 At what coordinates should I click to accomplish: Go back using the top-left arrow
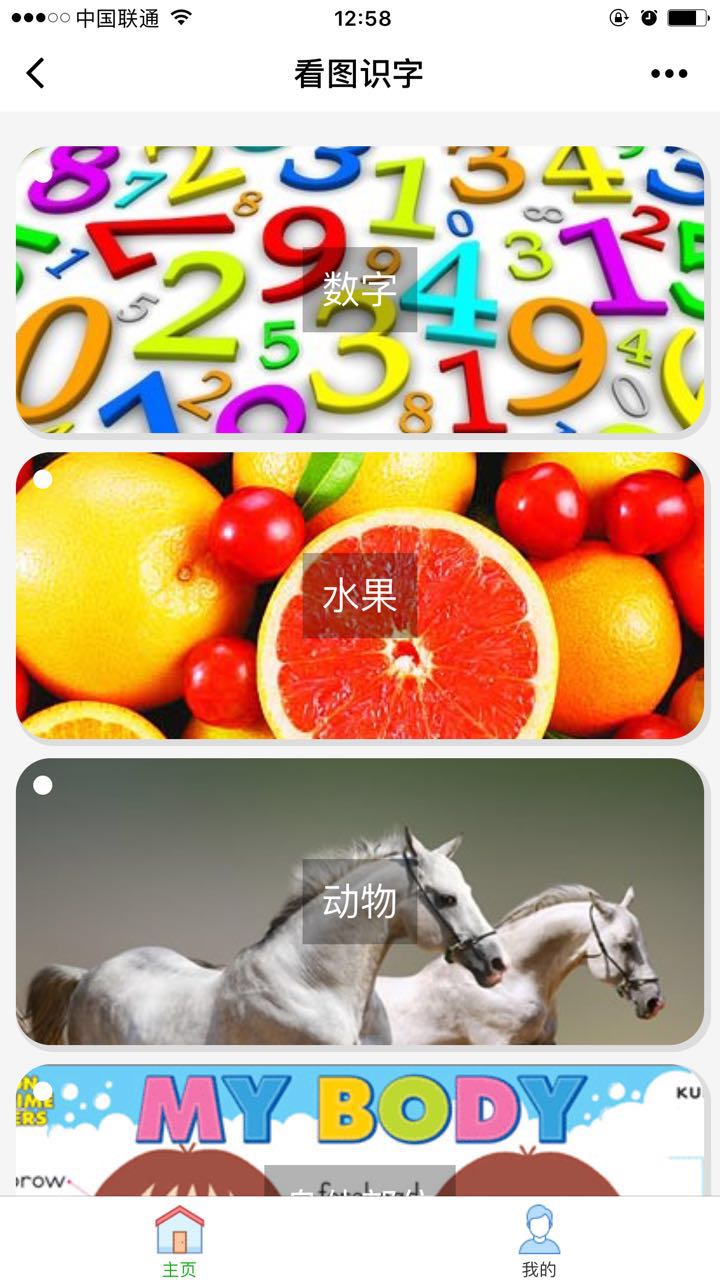(x=36, y=73)
